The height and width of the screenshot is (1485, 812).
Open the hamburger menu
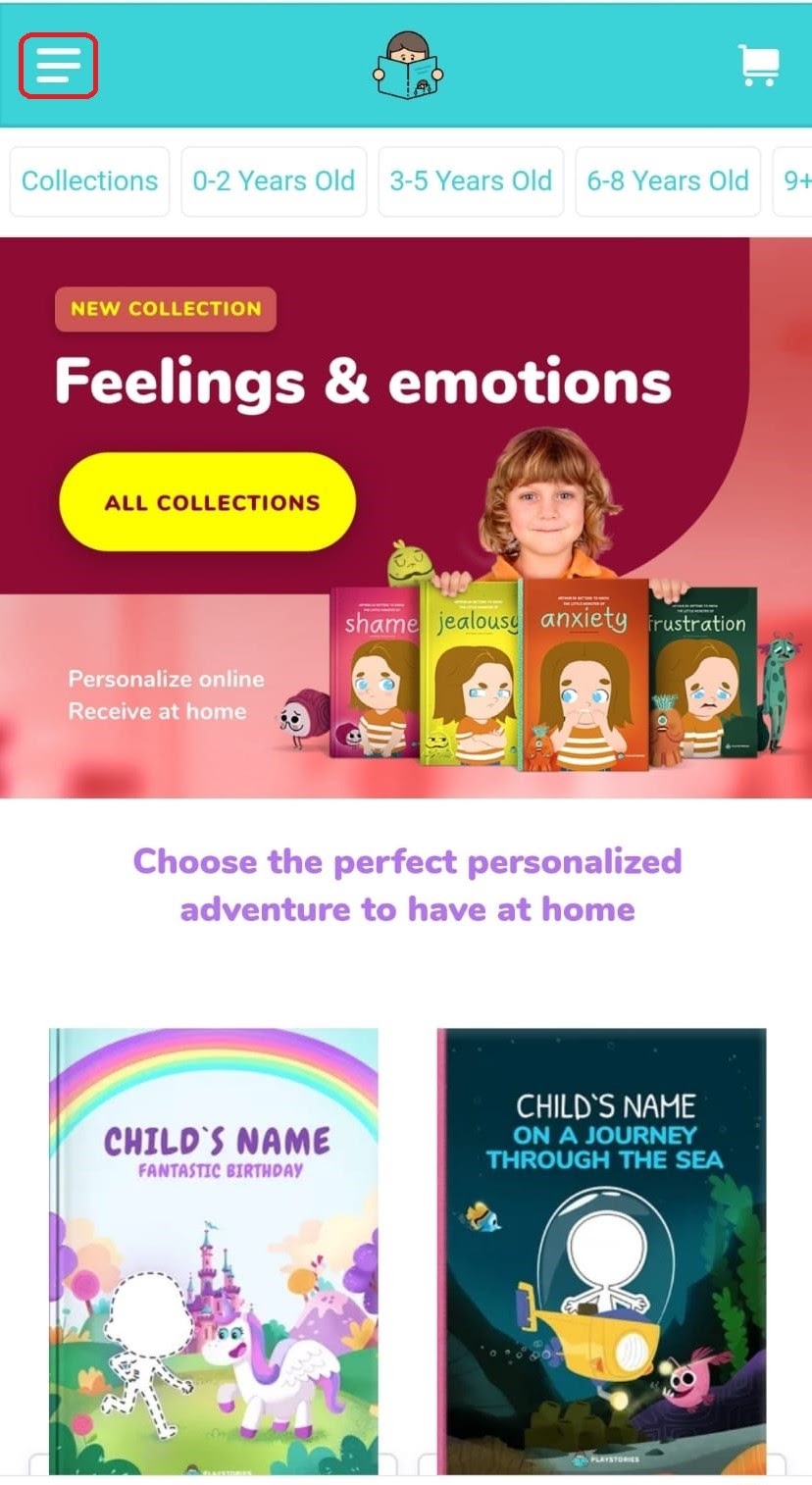[x=58, y=66]
